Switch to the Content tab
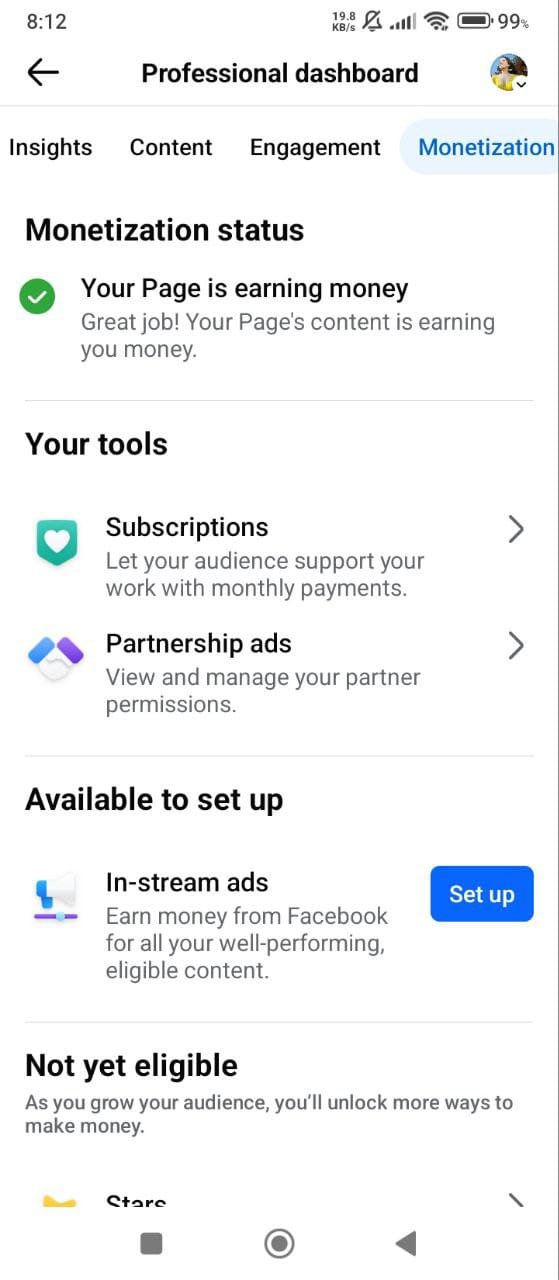This screenshot has width=559, height=1280. tap(171, 147)
